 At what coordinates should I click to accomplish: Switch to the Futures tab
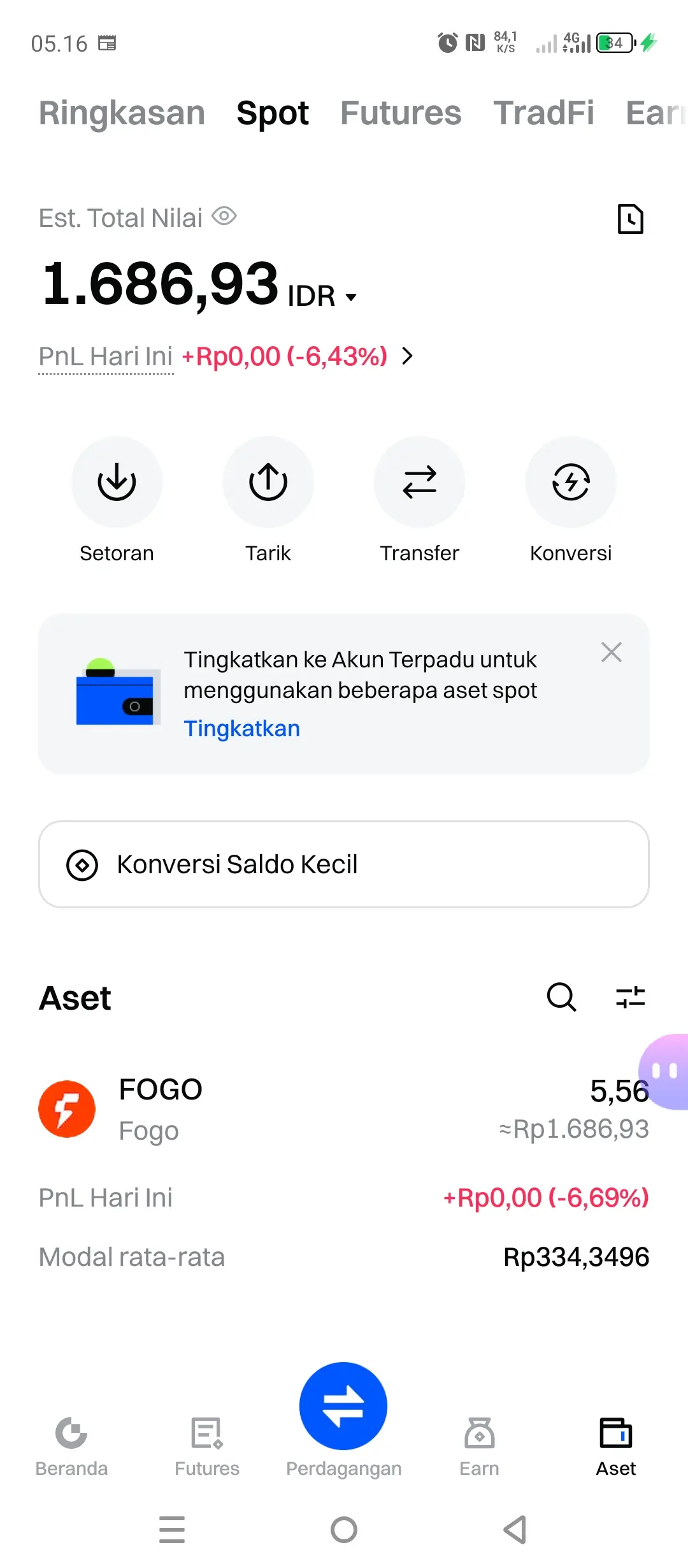pos(401,113)
